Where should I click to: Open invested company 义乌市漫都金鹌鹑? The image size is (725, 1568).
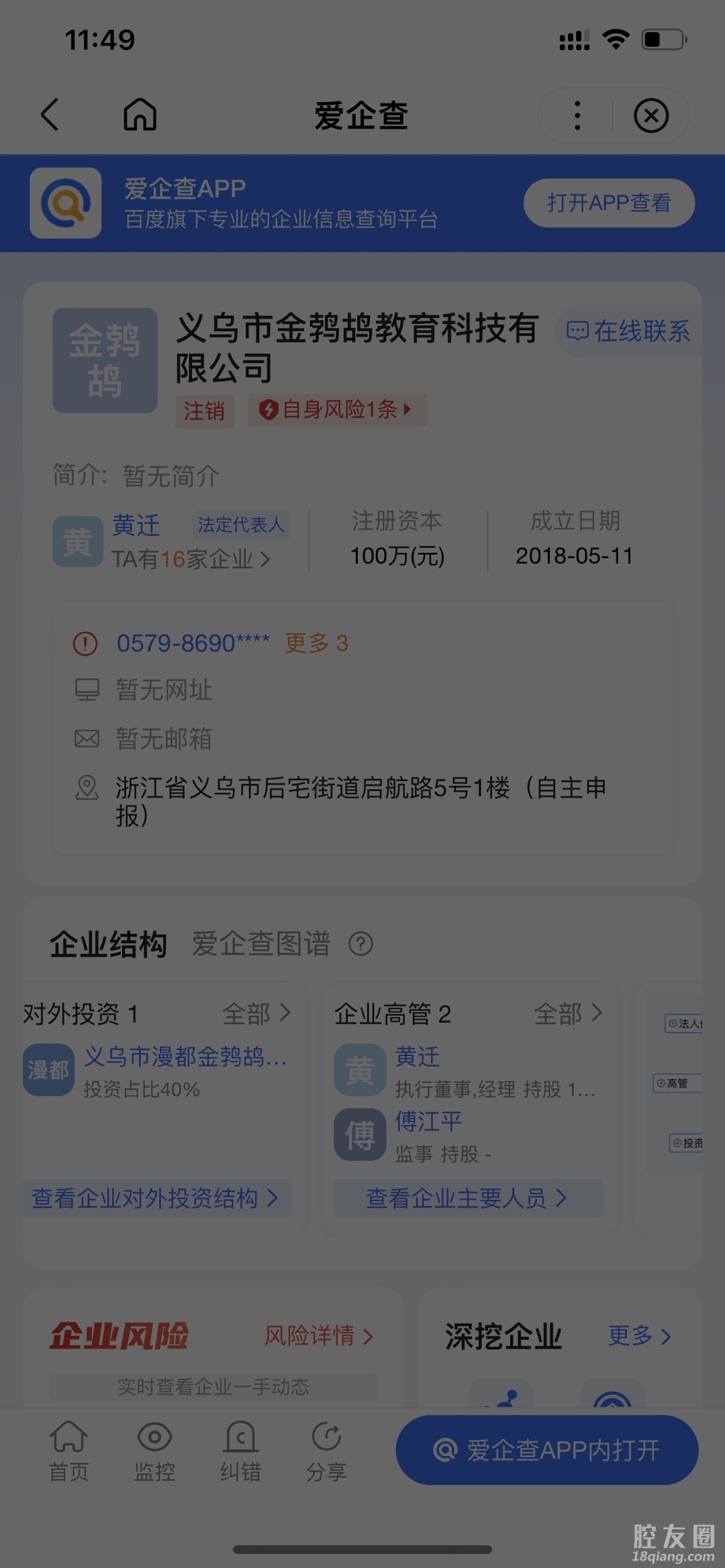click(x=185, y=1057)
